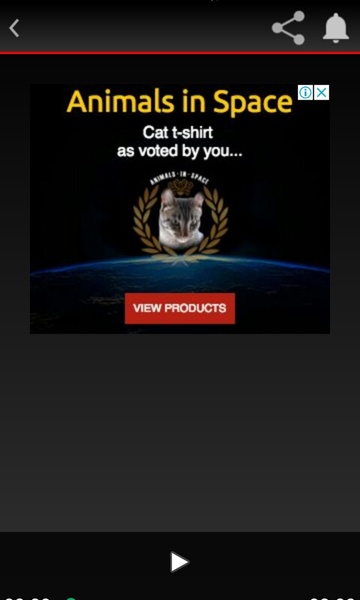Share this content
The width and height of the screenshot is (360, 600).
pos(288,28)
